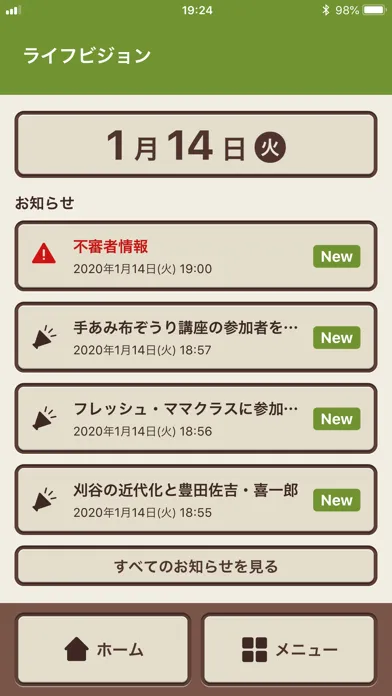Go to ホーム in the bottom bar
This screenshot has width=392, height=696.
(103, 650)
